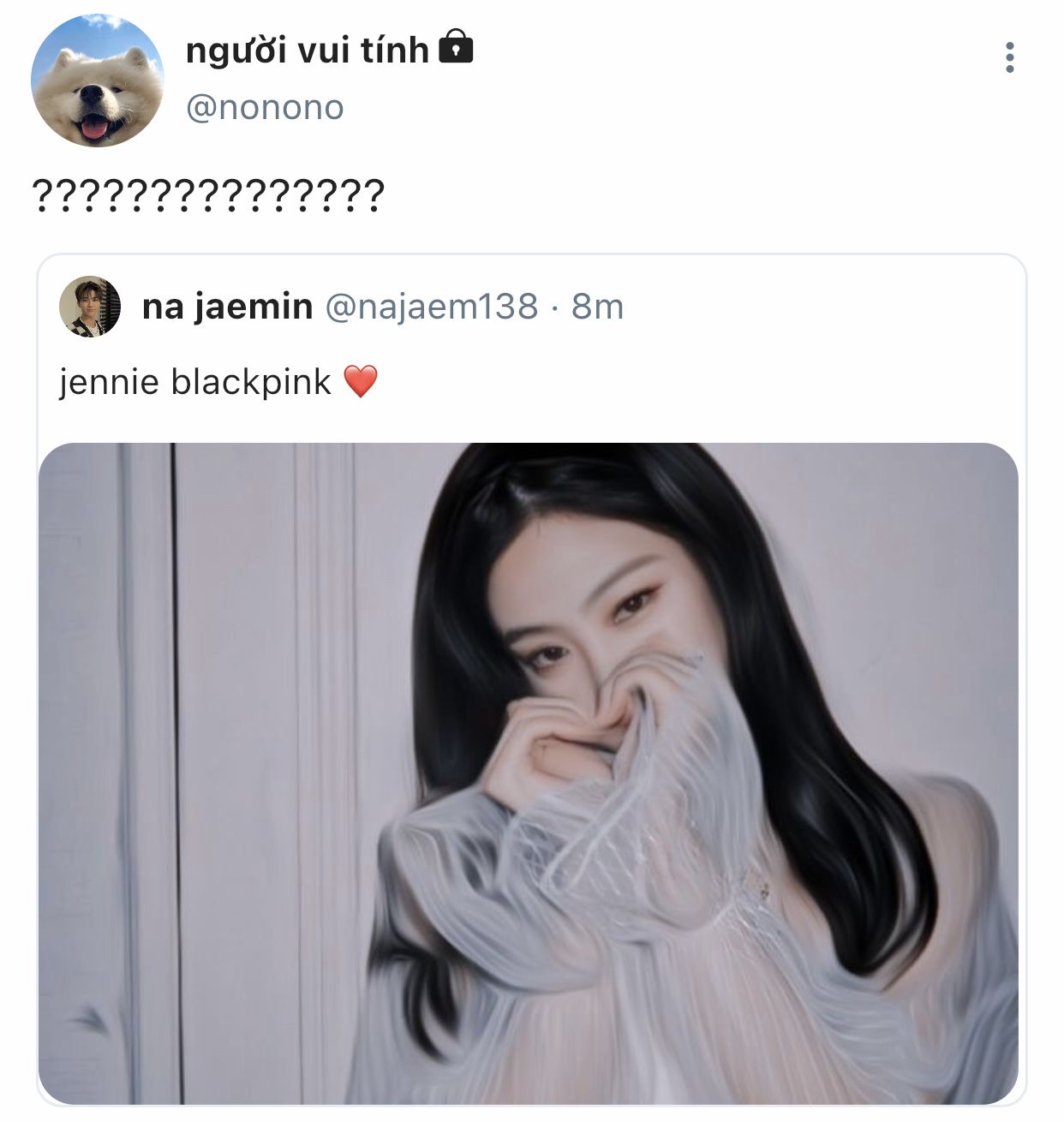This screenshot has height=1122, width=1064.
Task: Open the @nonono profile from the handle
Action: click(x=265, y=108)
